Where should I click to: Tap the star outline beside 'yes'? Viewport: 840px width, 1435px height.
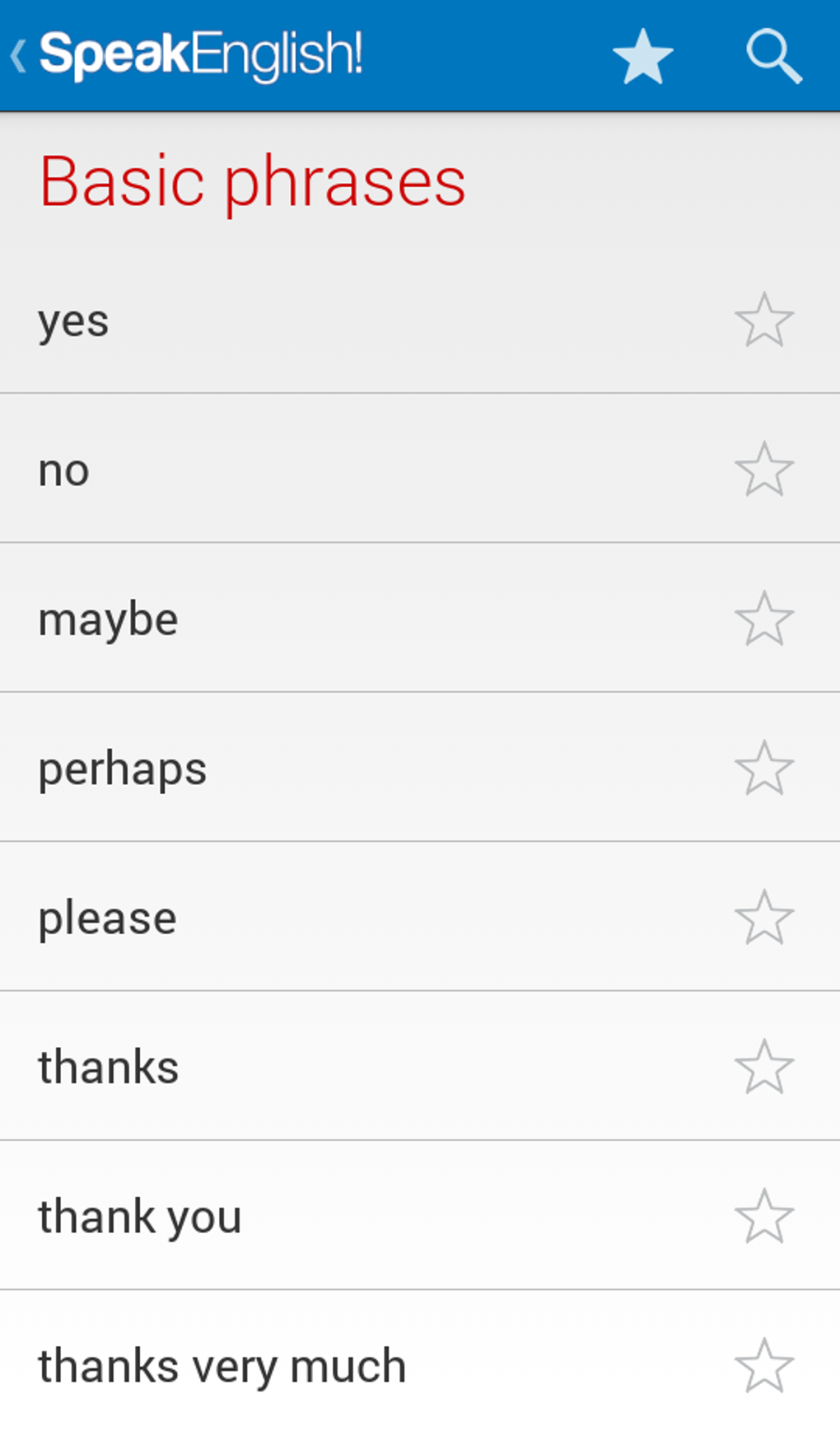tap(765, 321)
